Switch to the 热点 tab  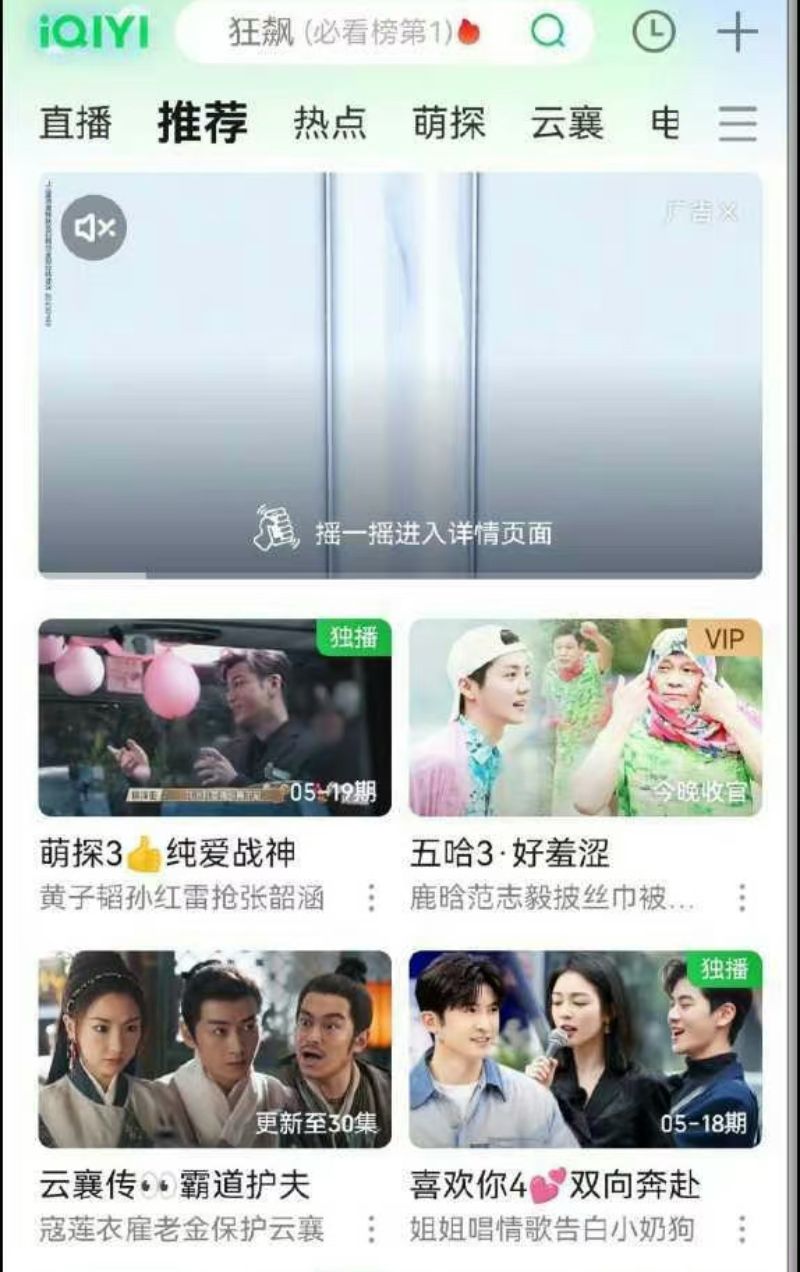pyautogui.click(x=329, y=124)
